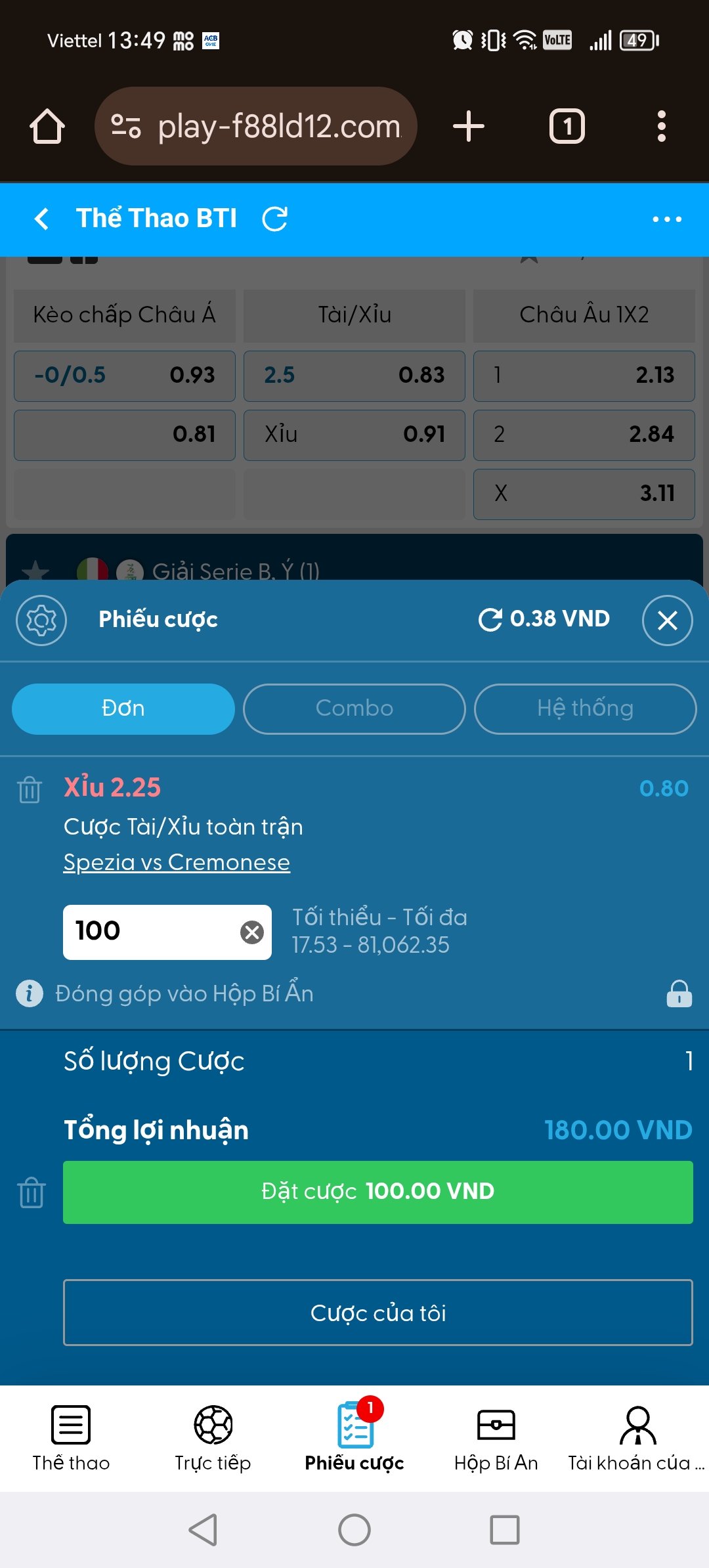The width and height of the screenshot is (709, 1568).
Task: Remove the Xỉu 2.25 bet
Action: click(x=30, y=789)
